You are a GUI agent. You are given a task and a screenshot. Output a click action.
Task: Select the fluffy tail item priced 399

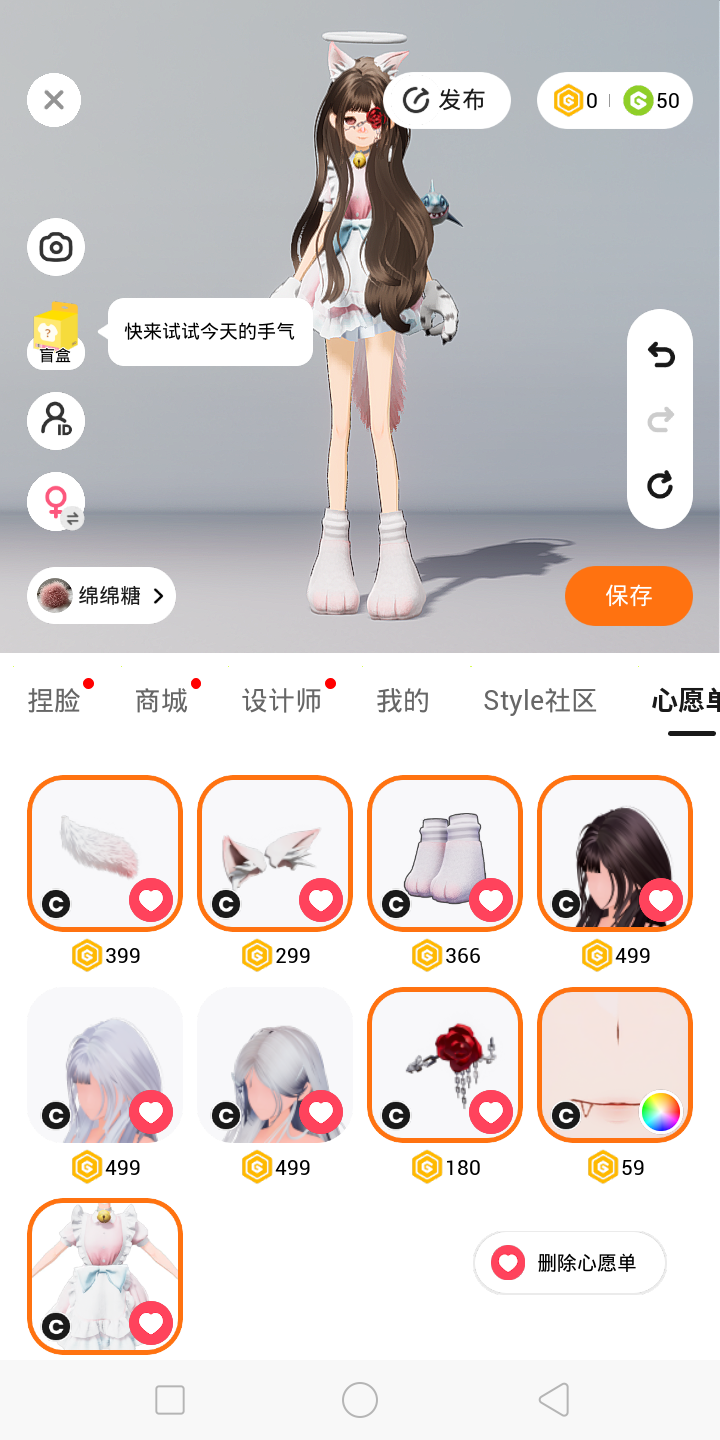[x=105, y=853]
